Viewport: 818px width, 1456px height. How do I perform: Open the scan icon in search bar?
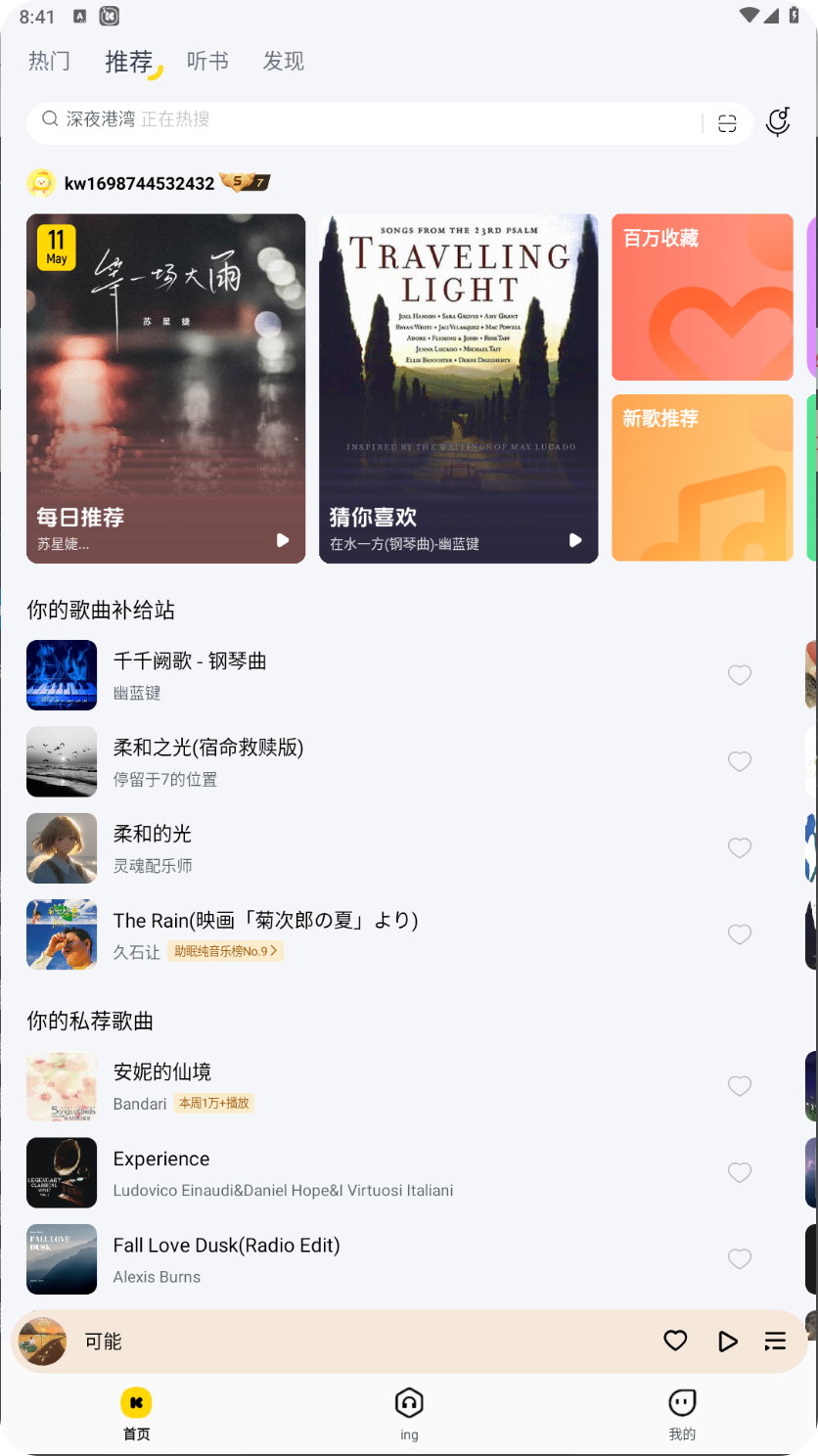tap(727, 123)
